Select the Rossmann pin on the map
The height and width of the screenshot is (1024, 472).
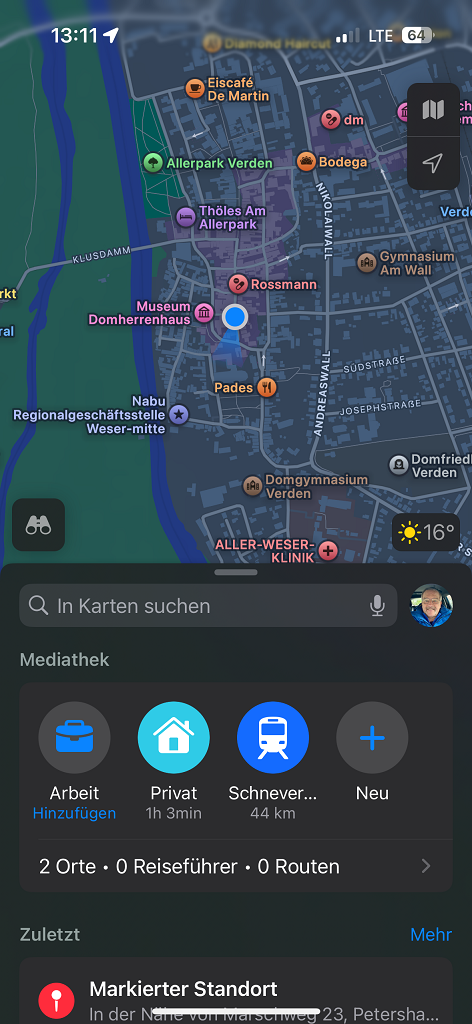238,284
